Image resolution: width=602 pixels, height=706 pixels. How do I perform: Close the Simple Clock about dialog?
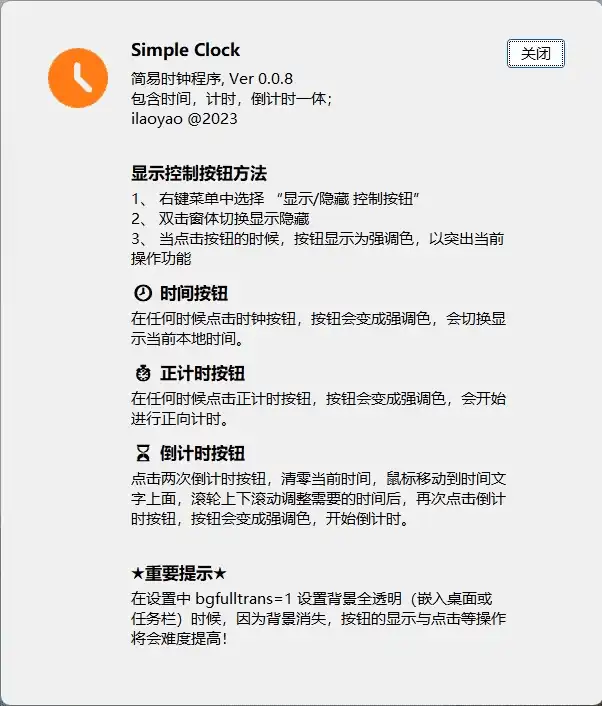(536, 53)
